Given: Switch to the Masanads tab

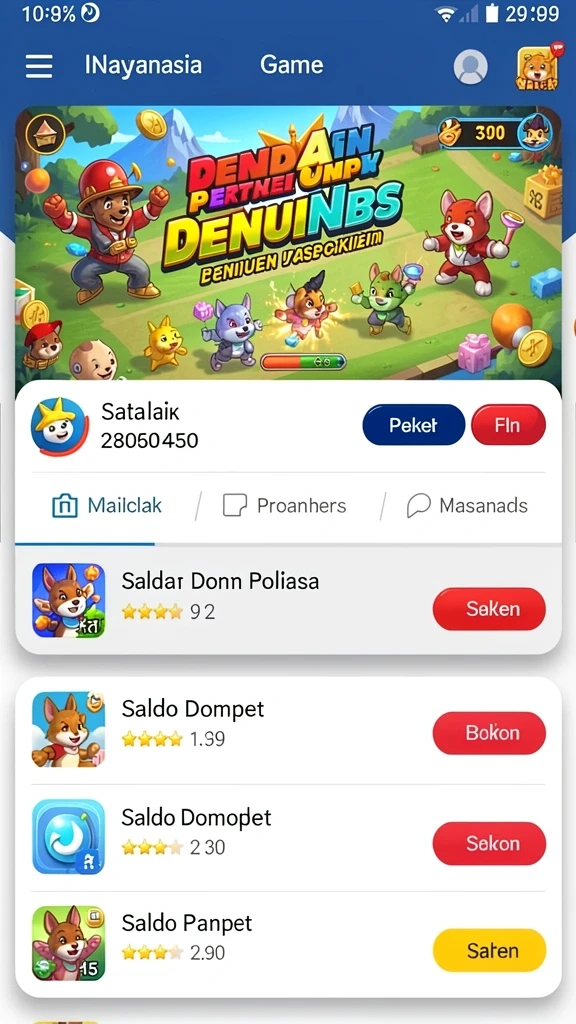Looking at the screenshot, I should click(467, 505).
